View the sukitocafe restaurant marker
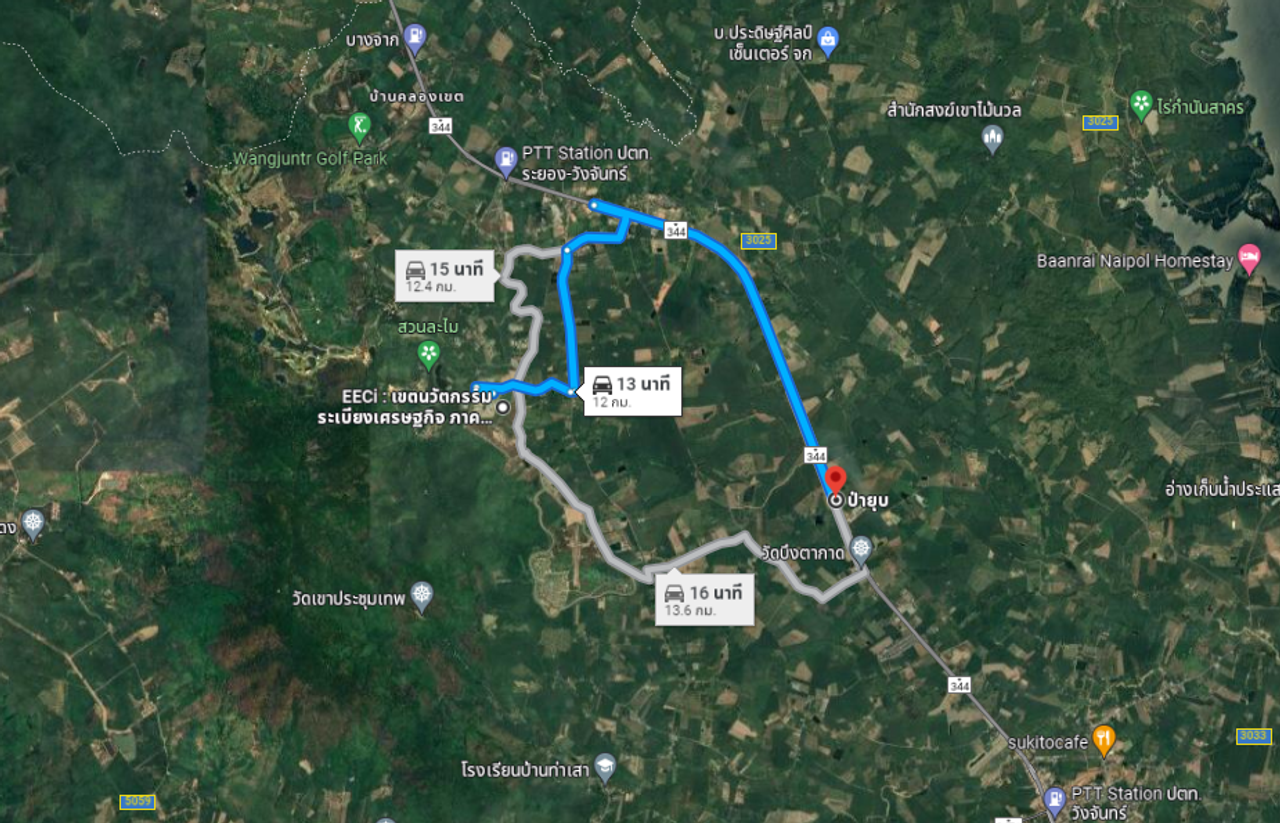 (x=1104, y=740)
